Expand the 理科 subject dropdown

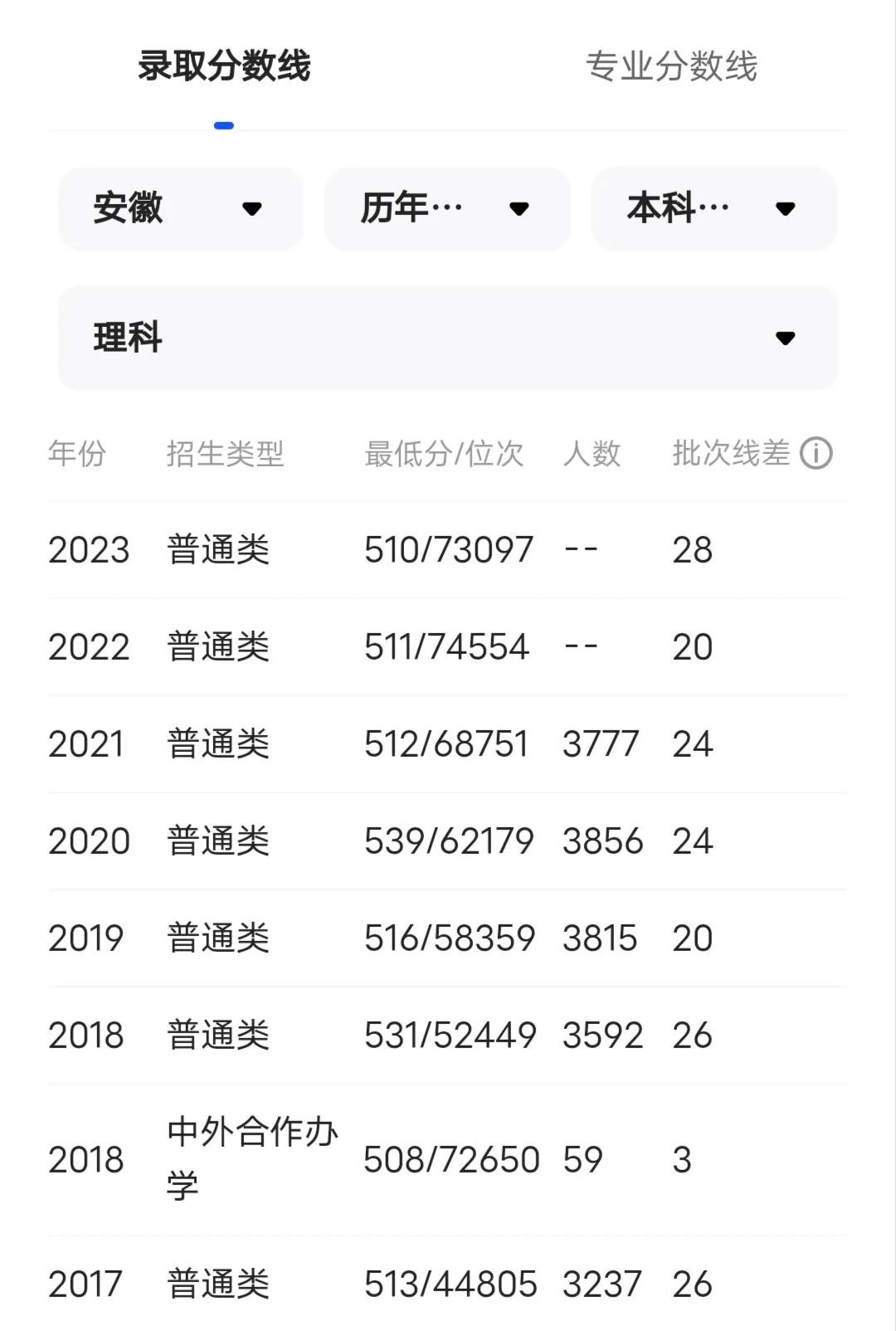point(447,338)
